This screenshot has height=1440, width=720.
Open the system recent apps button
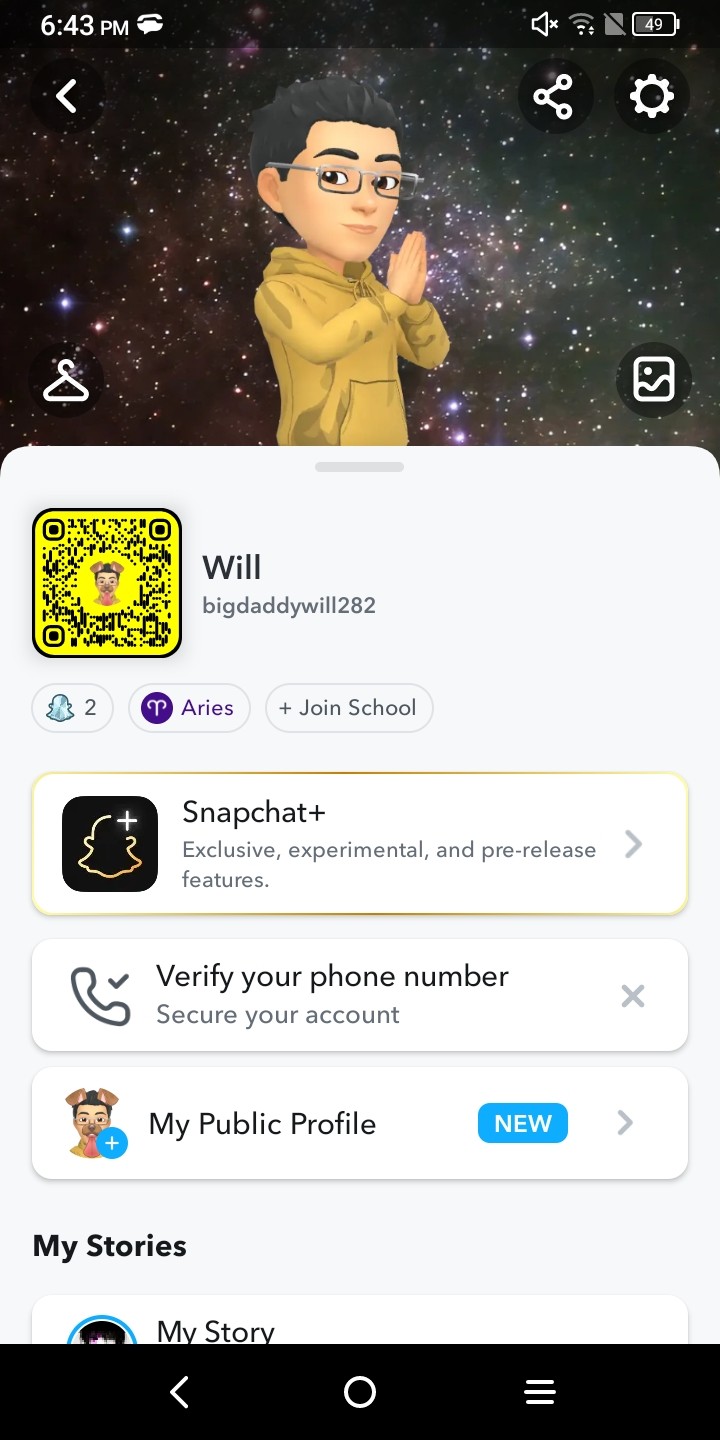click(540, 1392)
